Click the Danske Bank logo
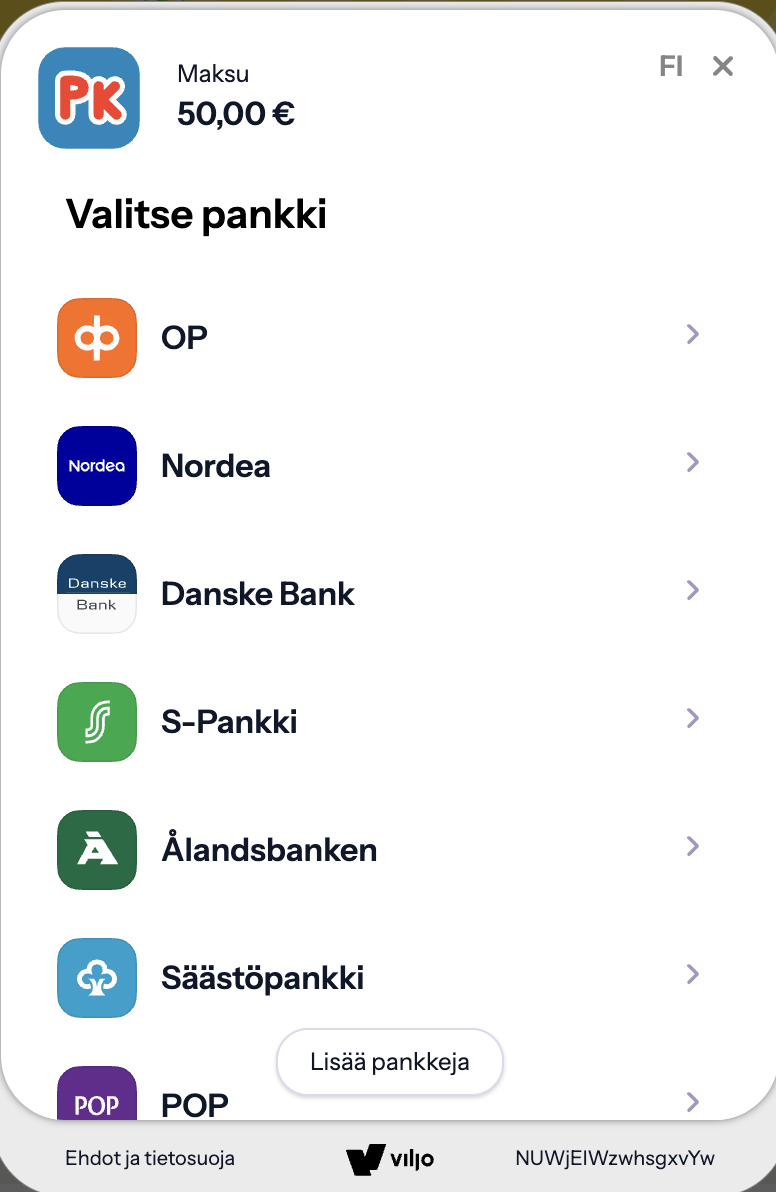The width and height of the screenshot is (776, 1192). 96,593
